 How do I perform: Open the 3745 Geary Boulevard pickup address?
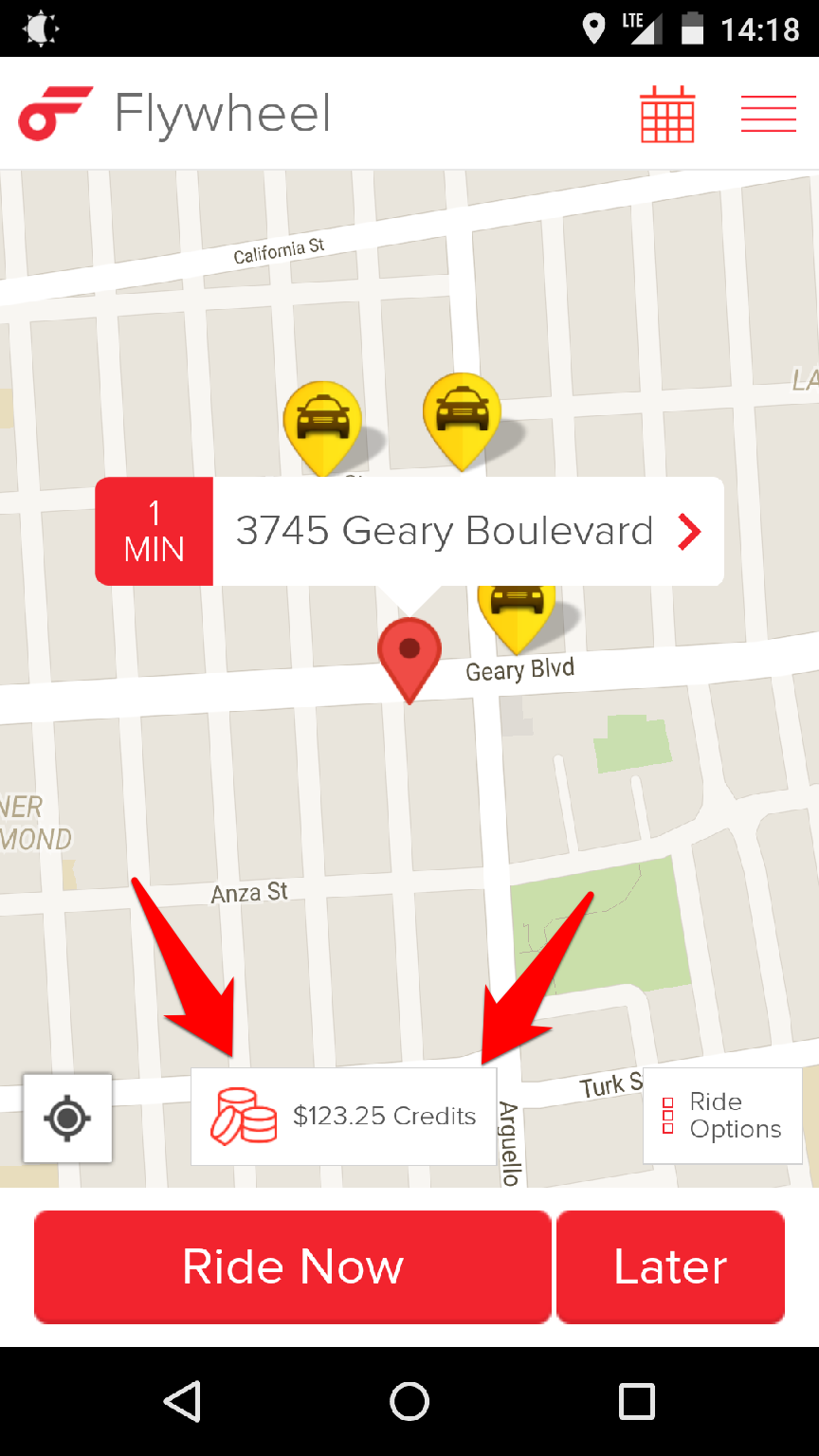pyautogui.click(x=444, y=532)
